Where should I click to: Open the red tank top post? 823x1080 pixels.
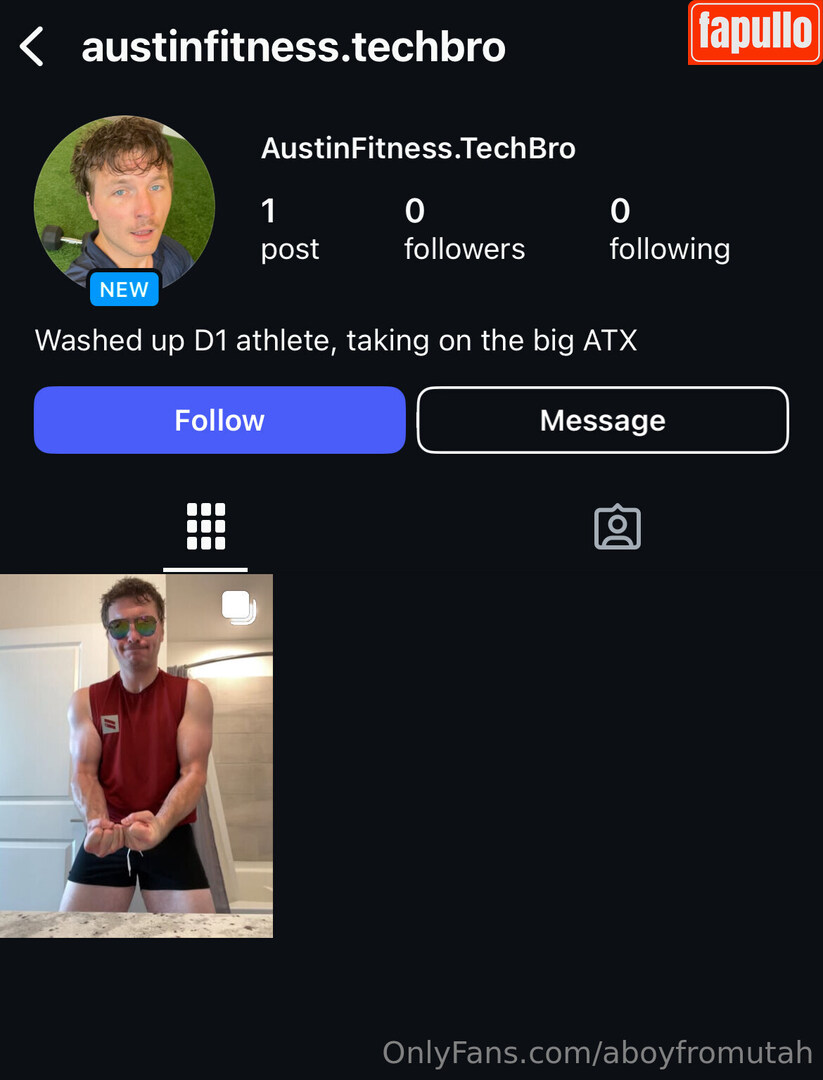tap(136, 755)
